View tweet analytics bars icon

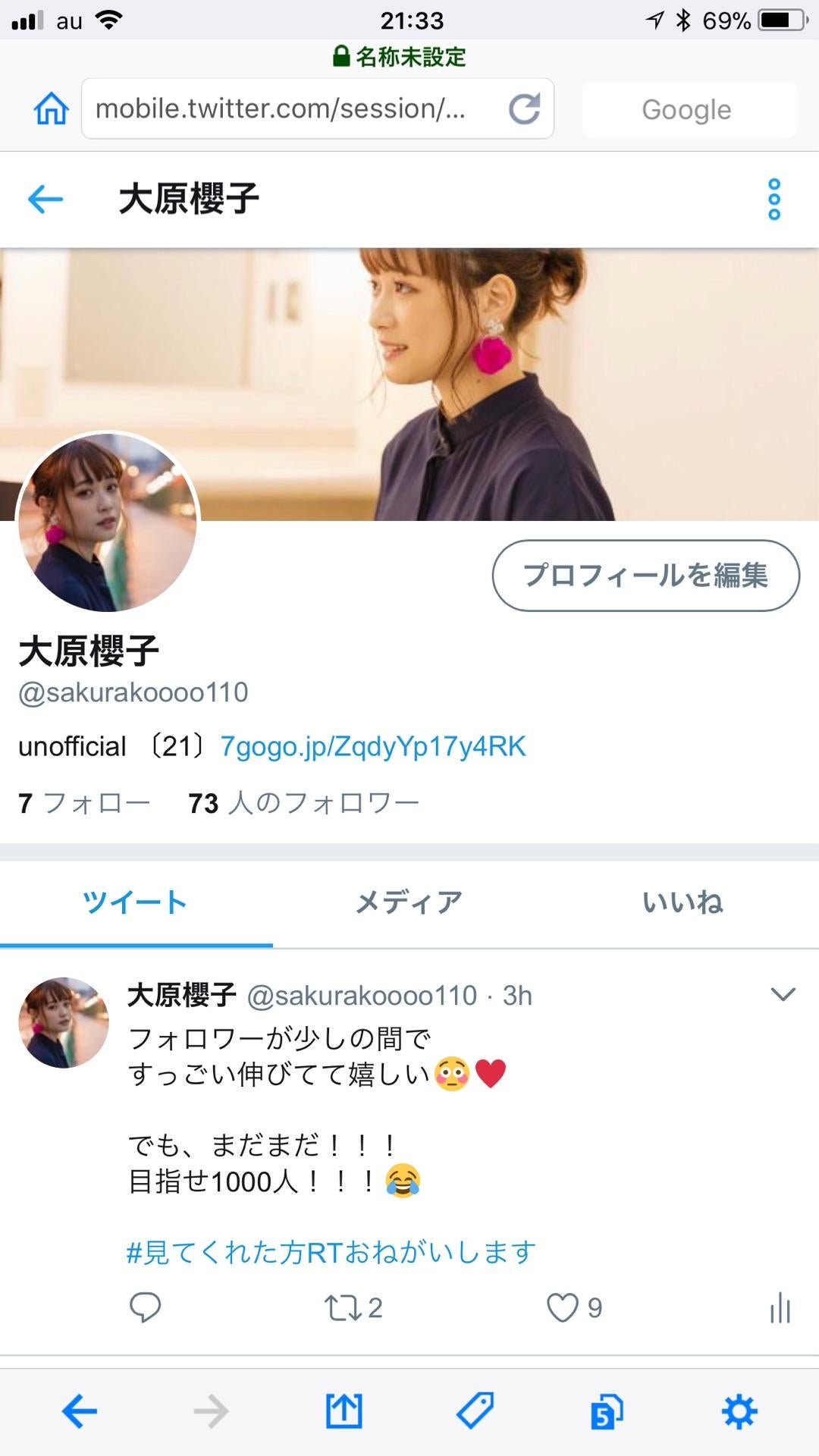click(780, 1308)
